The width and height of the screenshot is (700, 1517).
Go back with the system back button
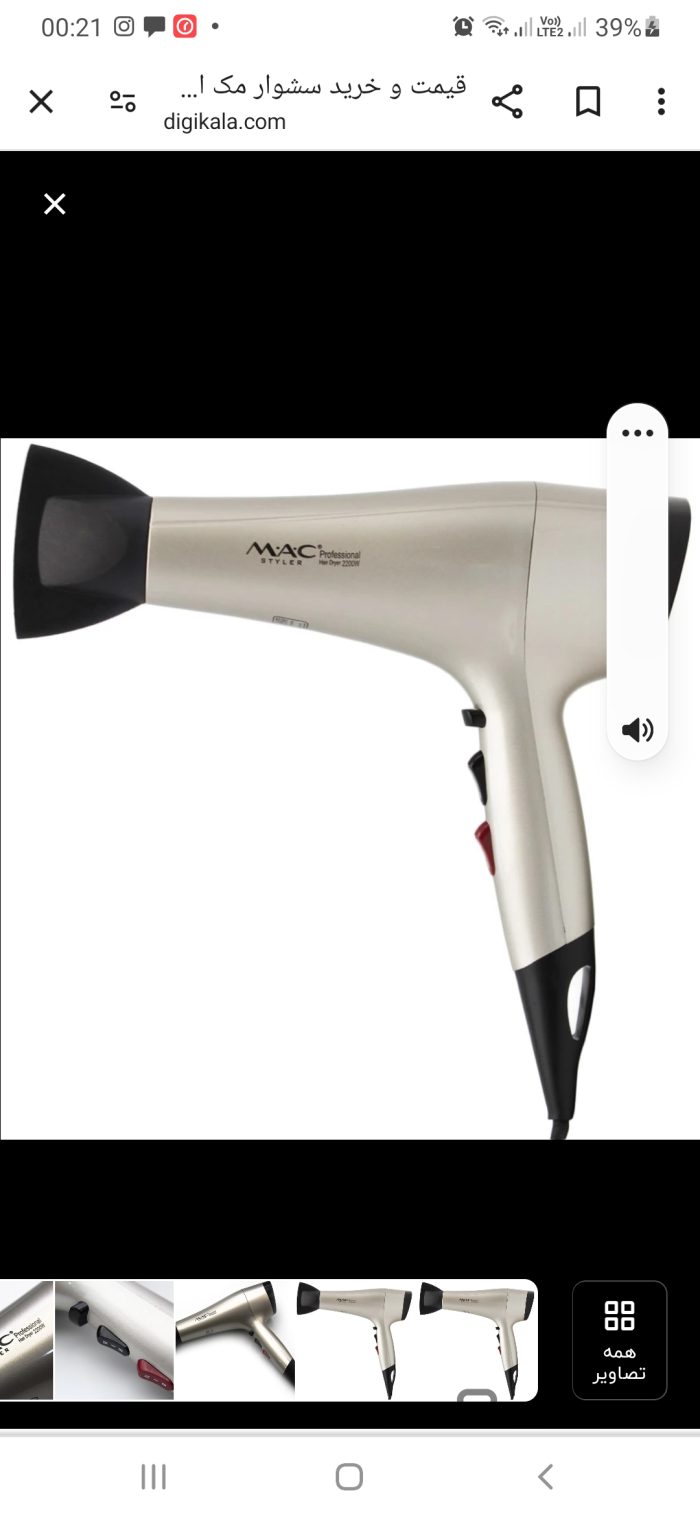click(545, 1476)
